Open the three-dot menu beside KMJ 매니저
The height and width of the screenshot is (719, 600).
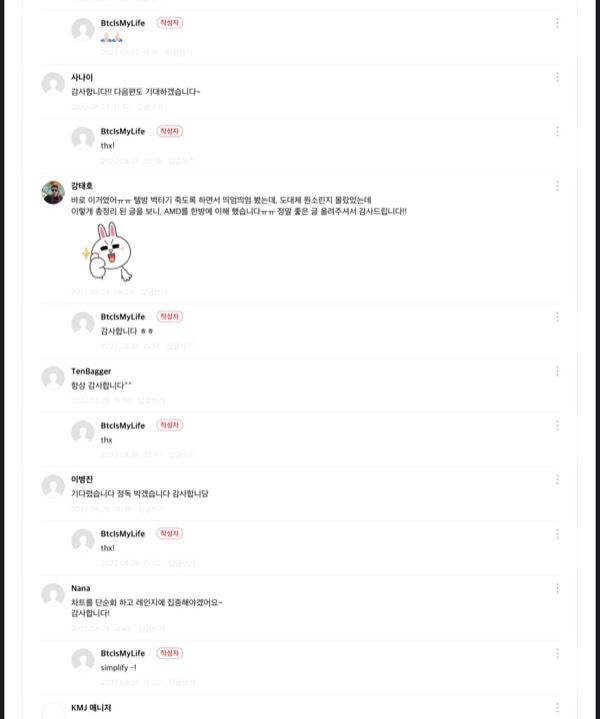pos(557,708)
